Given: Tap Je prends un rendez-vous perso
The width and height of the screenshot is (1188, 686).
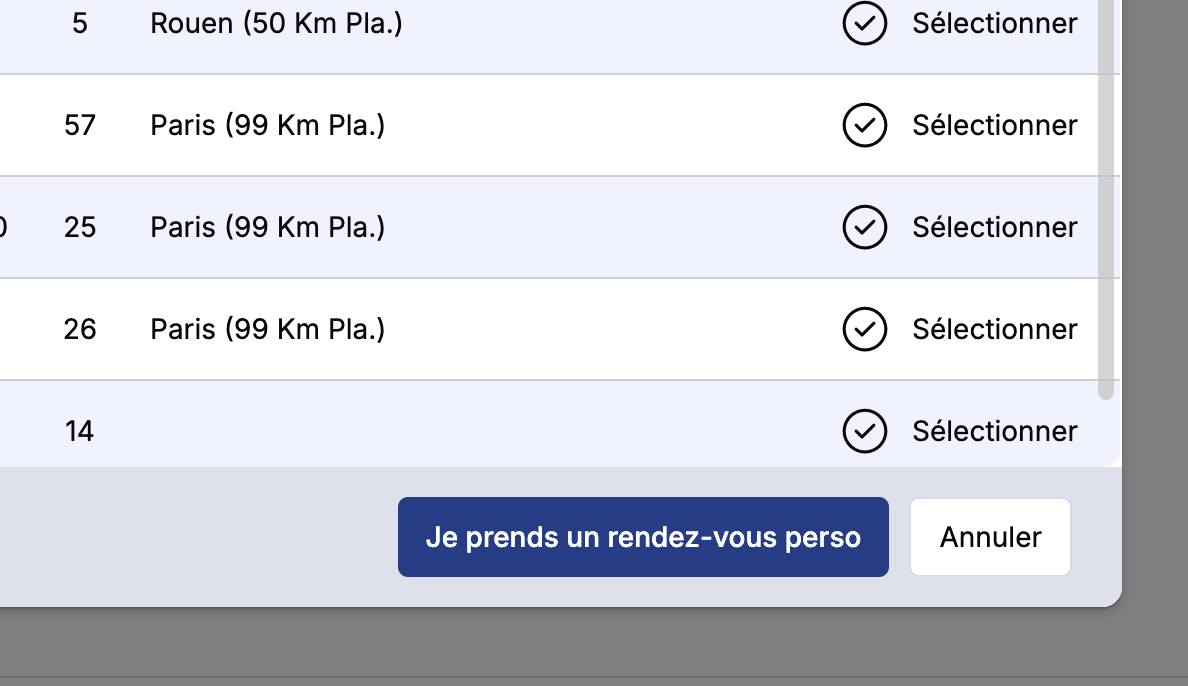Looking at the screenshot, I should pos(643,537).
